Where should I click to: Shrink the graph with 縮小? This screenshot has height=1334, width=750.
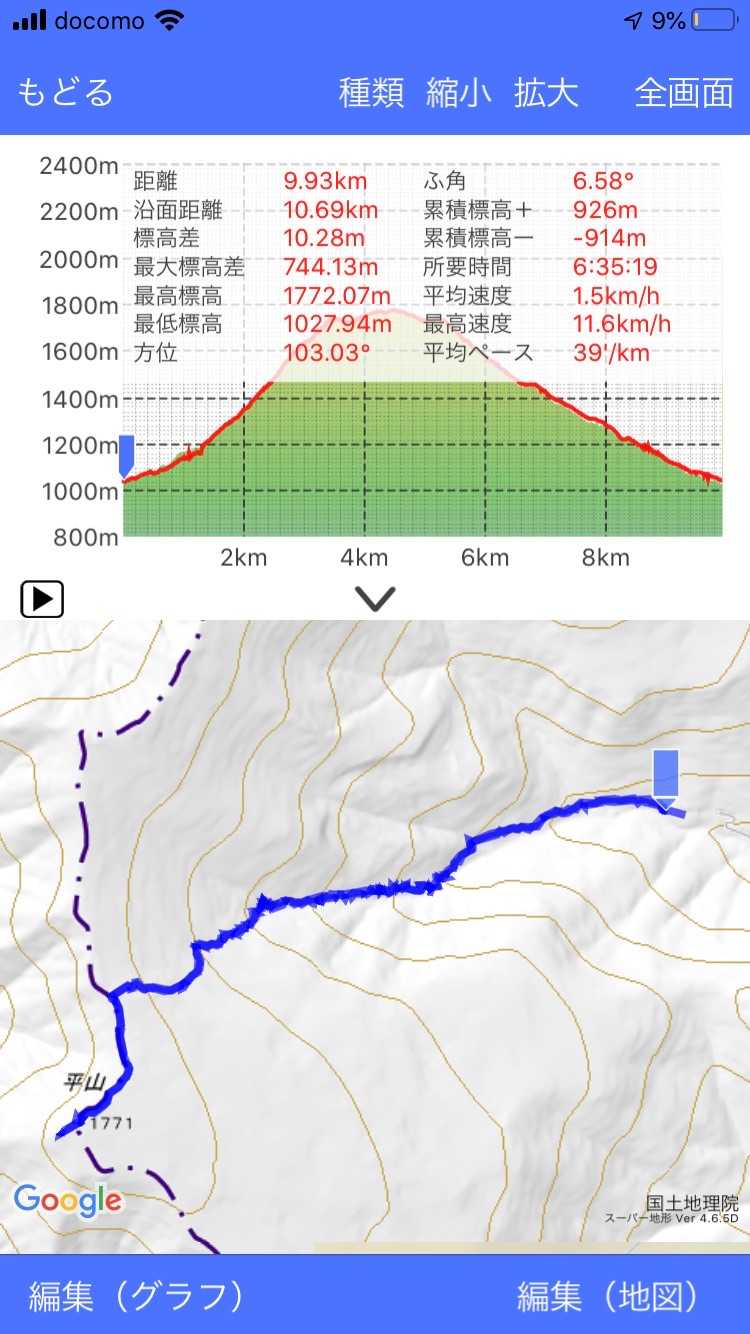458,93
